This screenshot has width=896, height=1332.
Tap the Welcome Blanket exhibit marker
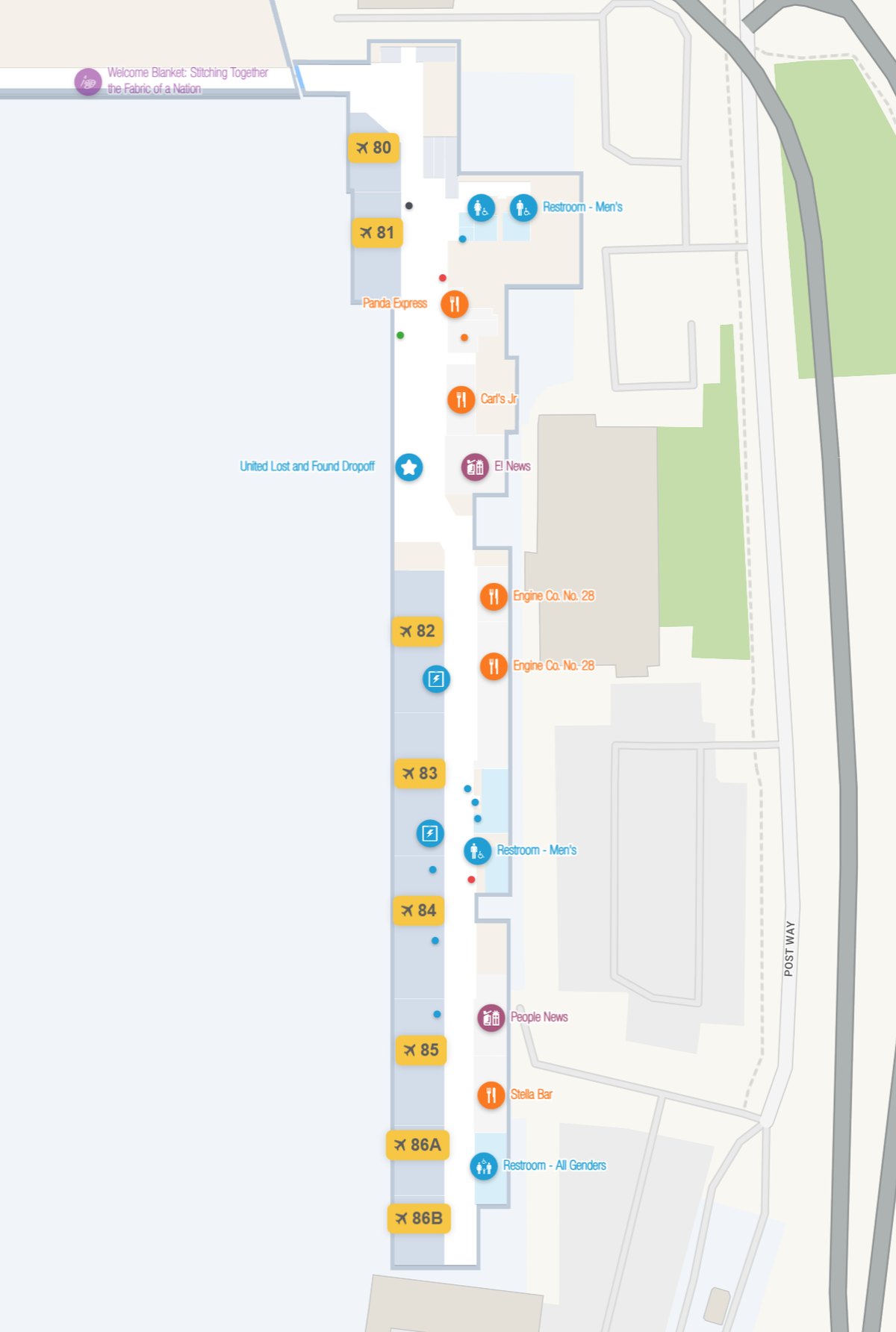pos(88,81)
